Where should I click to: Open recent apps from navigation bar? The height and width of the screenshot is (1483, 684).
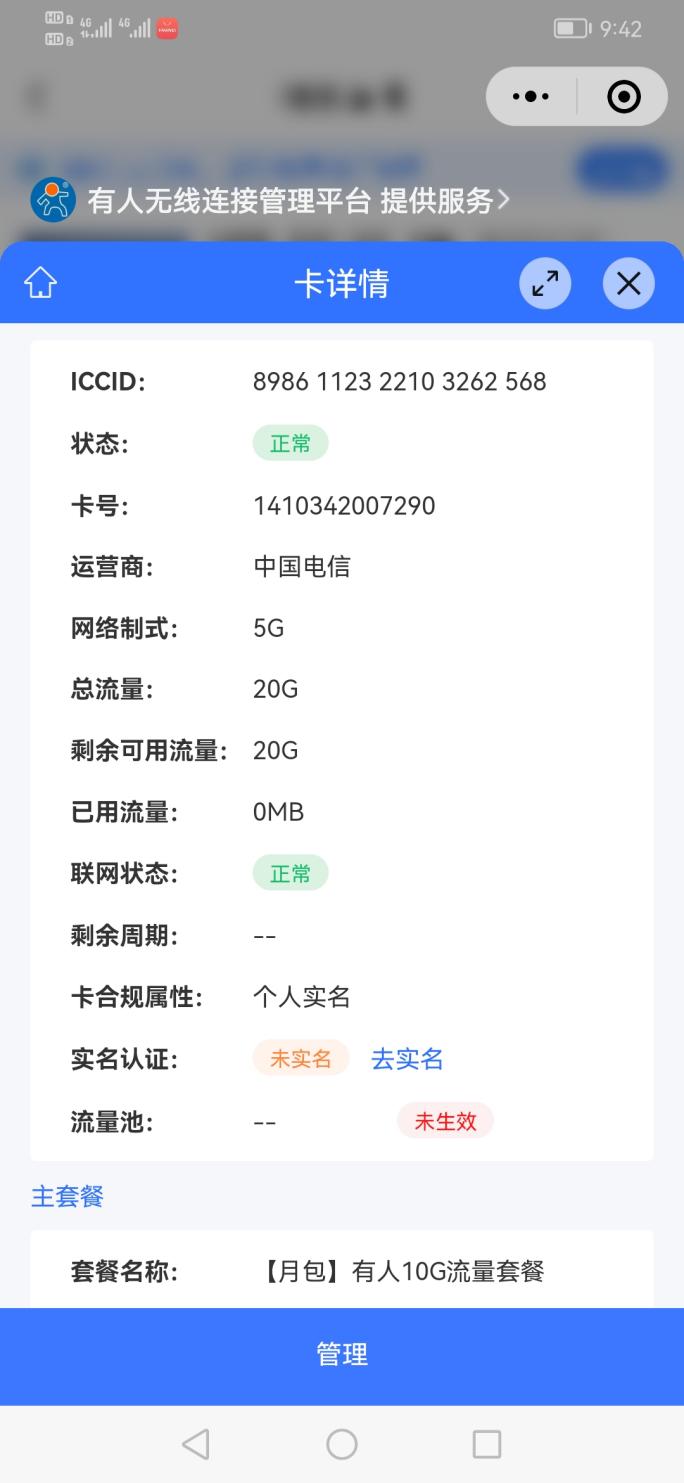[x=487, y=1444]
